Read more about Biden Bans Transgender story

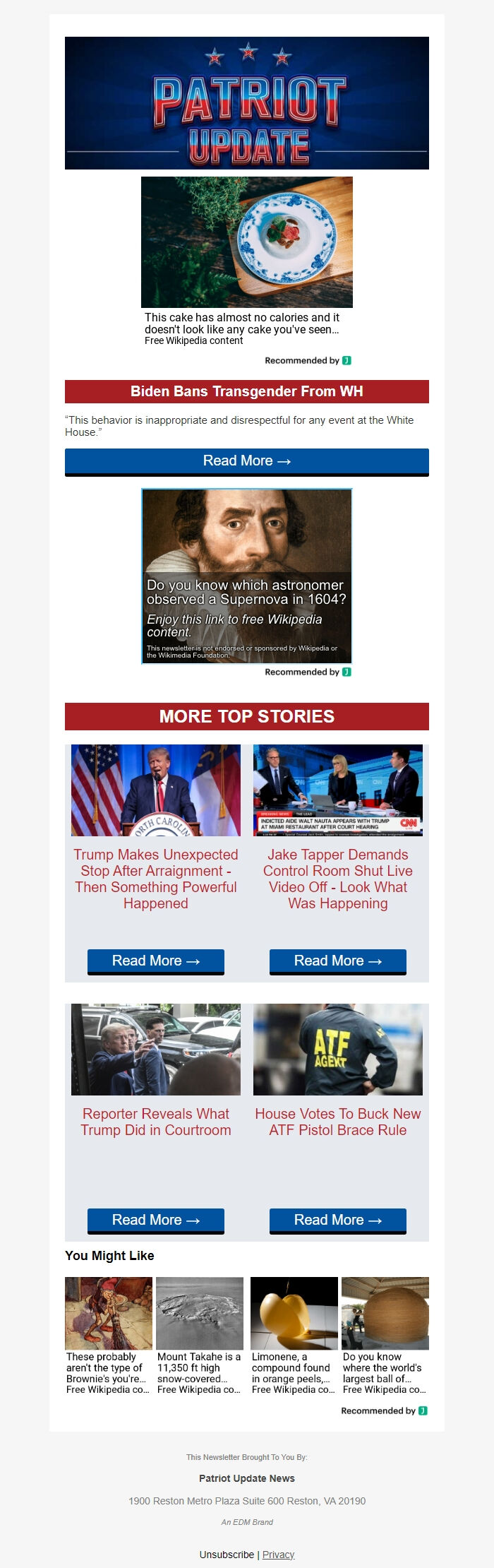(x=246, y=461)
